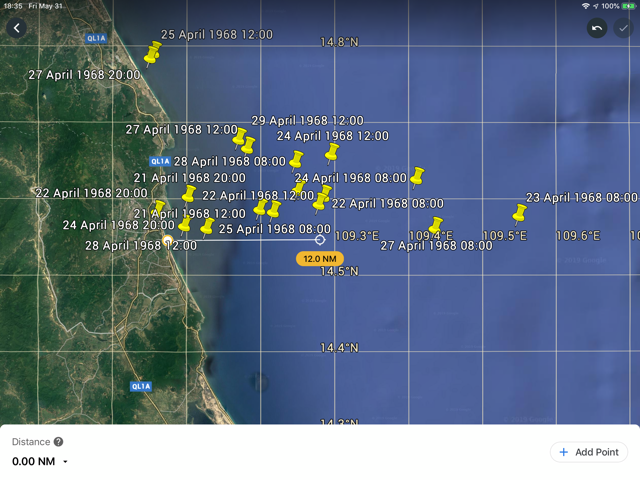640x480 pixels.
Task: Undo the last measurement point
Action: click(x=596, y=28)
